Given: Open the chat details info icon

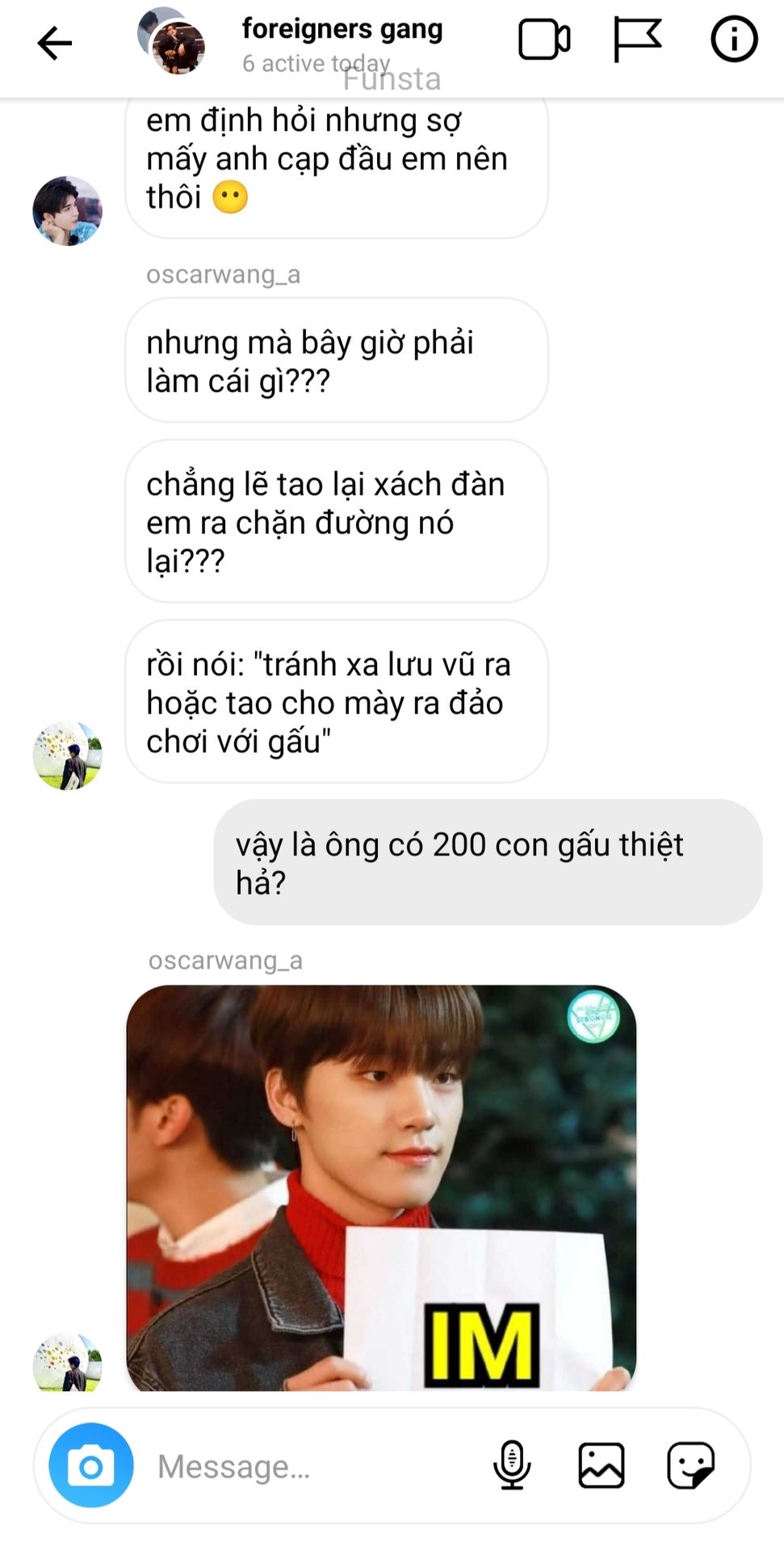Looking at the screenshot, I should click(733, 40).
